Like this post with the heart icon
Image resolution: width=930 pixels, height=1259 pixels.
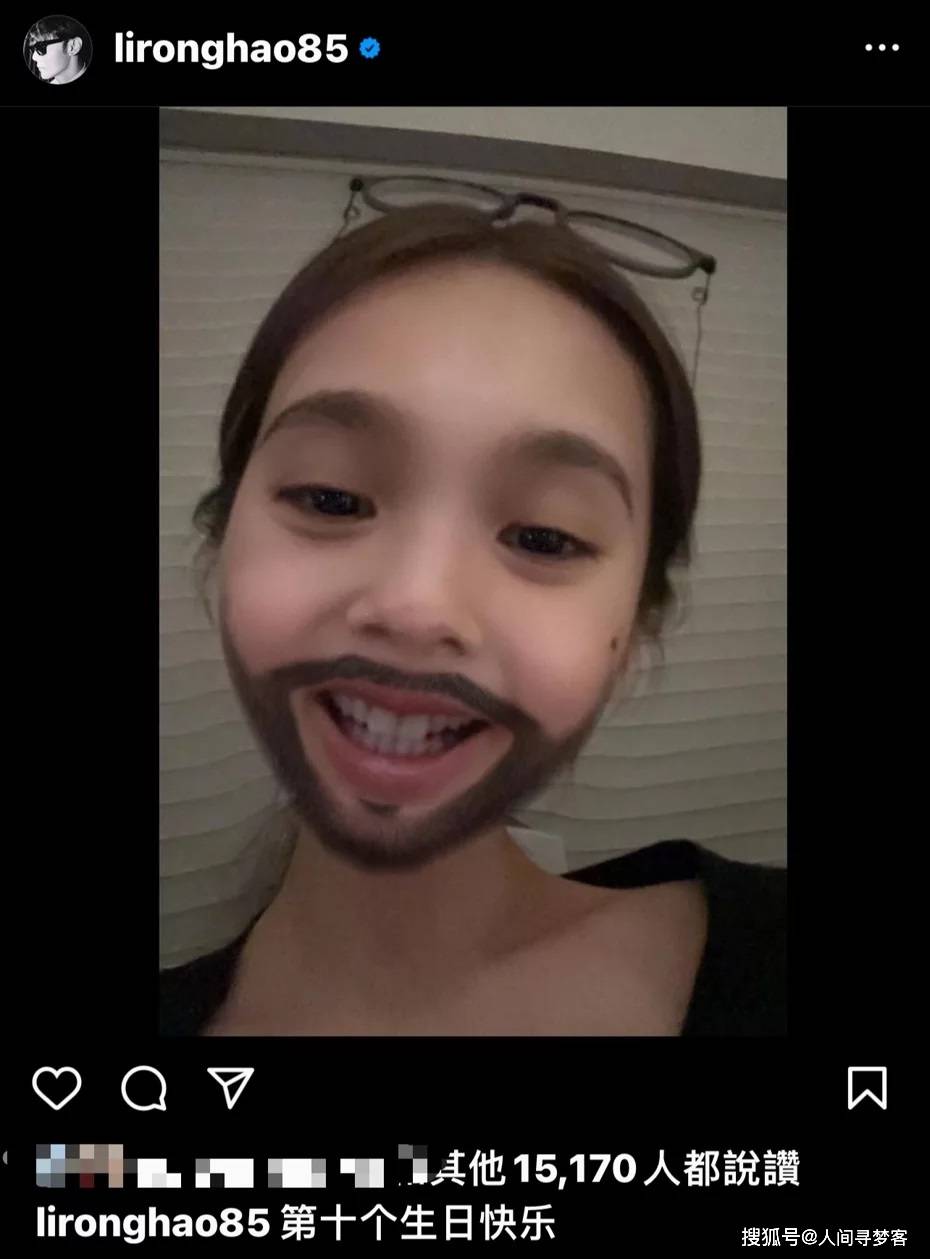[x=57, y=1088]
